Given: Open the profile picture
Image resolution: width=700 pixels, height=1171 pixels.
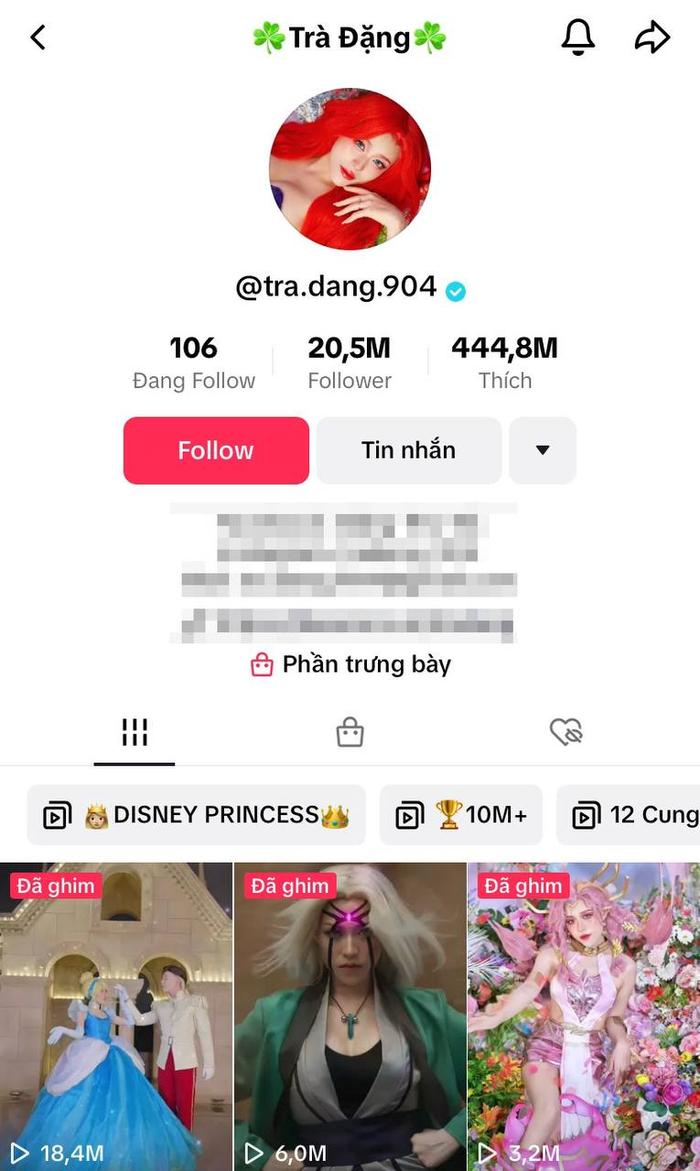Looking at the screenshot, I should pyautogui.click(x=350, y=169).
